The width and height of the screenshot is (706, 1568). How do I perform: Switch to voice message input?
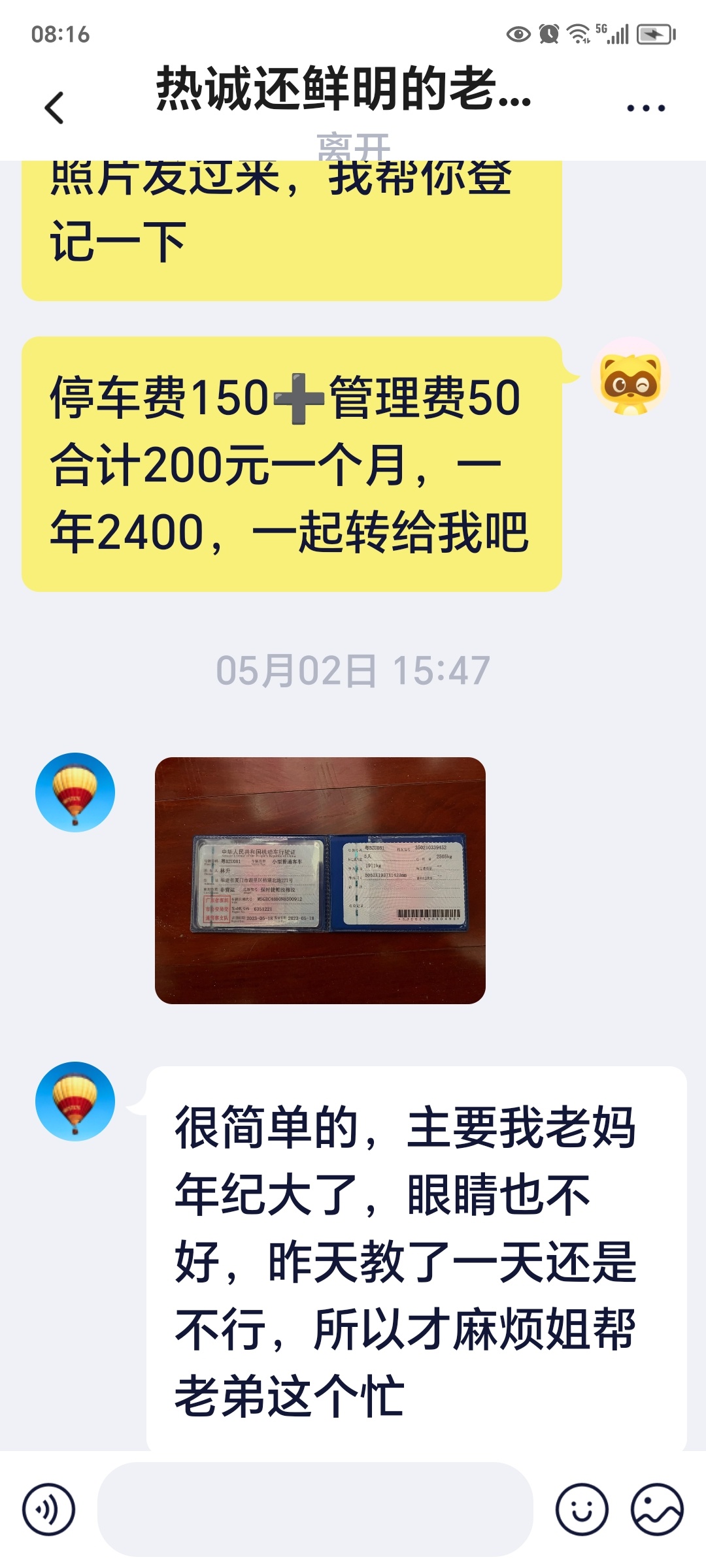(x=49, y=1509)
